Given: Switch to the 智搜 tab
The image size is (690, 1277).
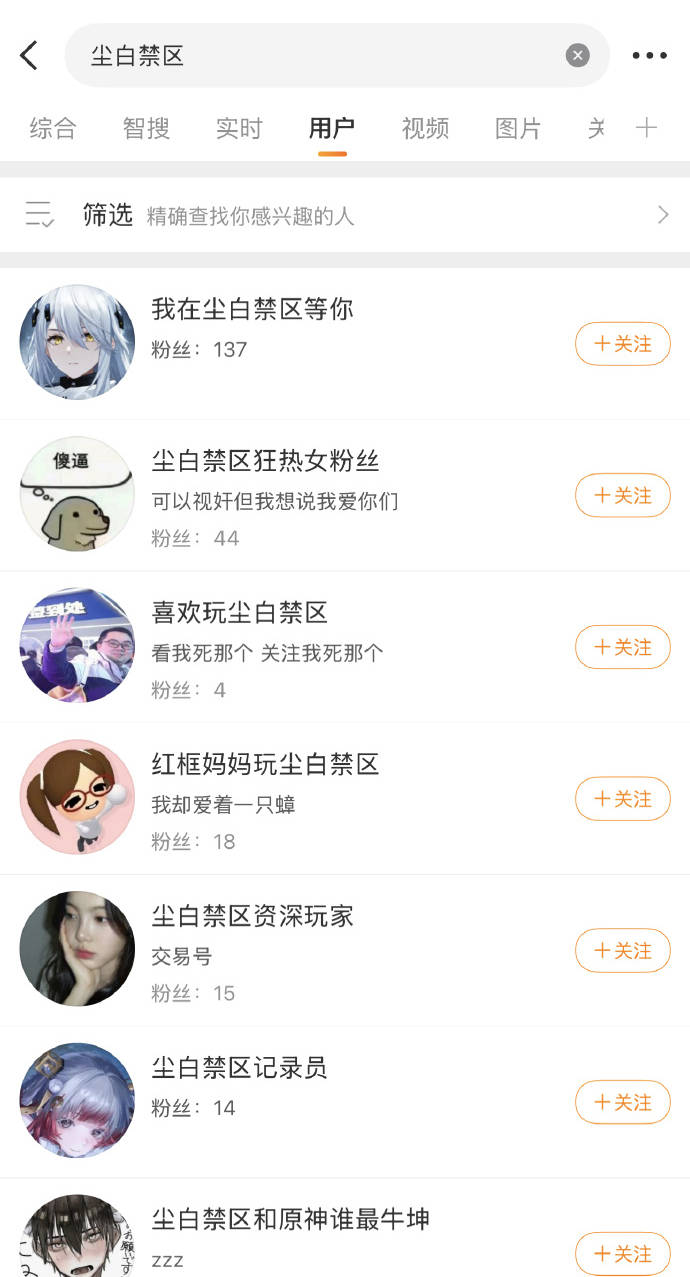Looking at the screenshot, I should (146, 128).
